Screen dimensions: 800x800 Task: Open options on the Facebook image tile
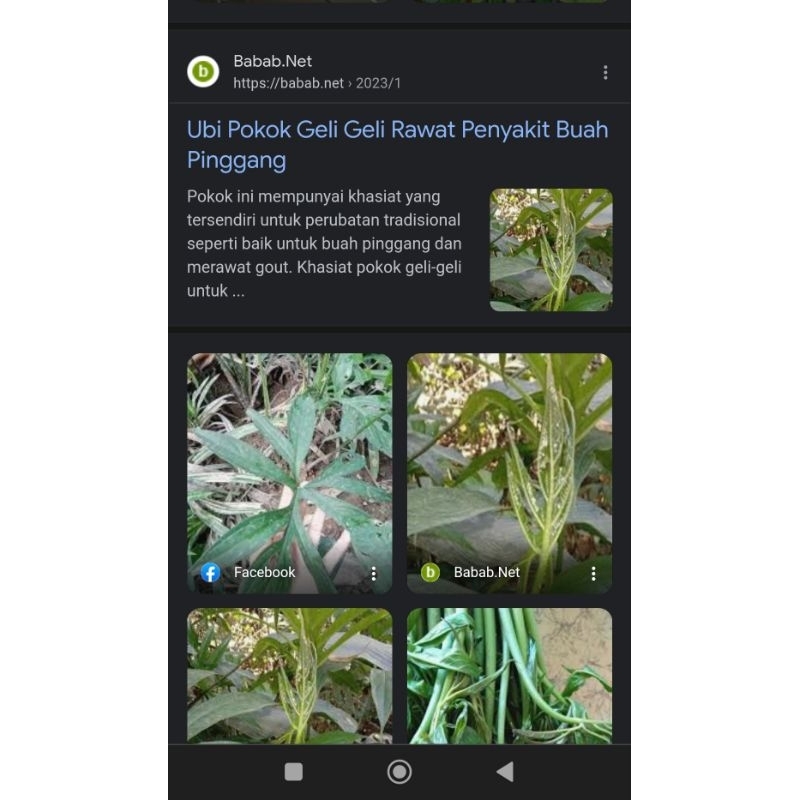click(x=373, y=573)
